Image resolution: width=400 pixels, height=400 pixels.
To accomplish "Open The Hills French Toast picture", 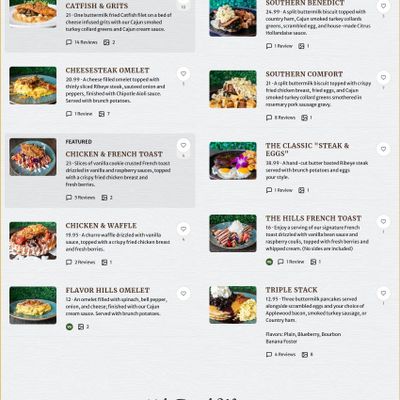I will click(x=233, y=233).
